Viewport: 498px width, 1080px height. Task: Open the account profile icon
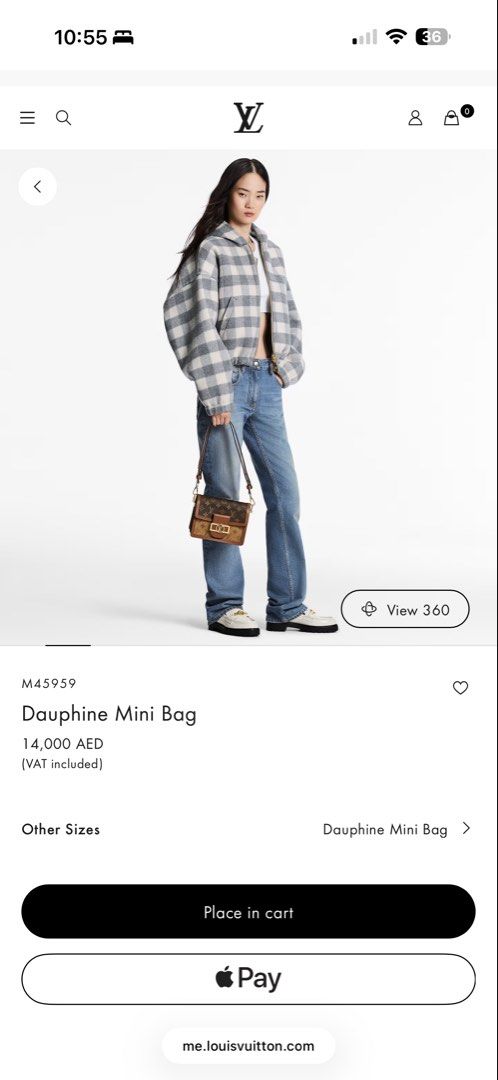415,118
